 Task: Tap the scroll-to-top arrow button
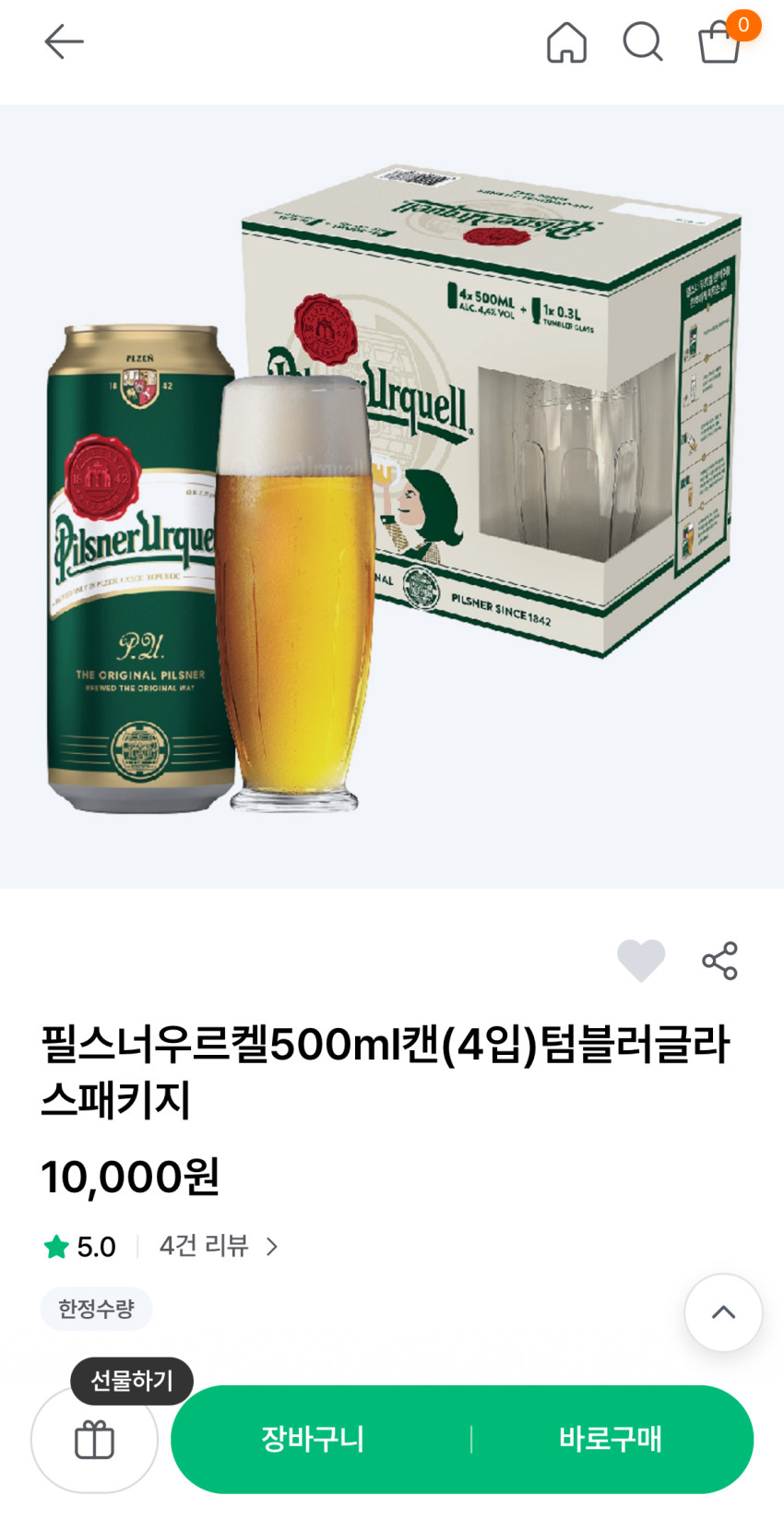pos(723,1312)
